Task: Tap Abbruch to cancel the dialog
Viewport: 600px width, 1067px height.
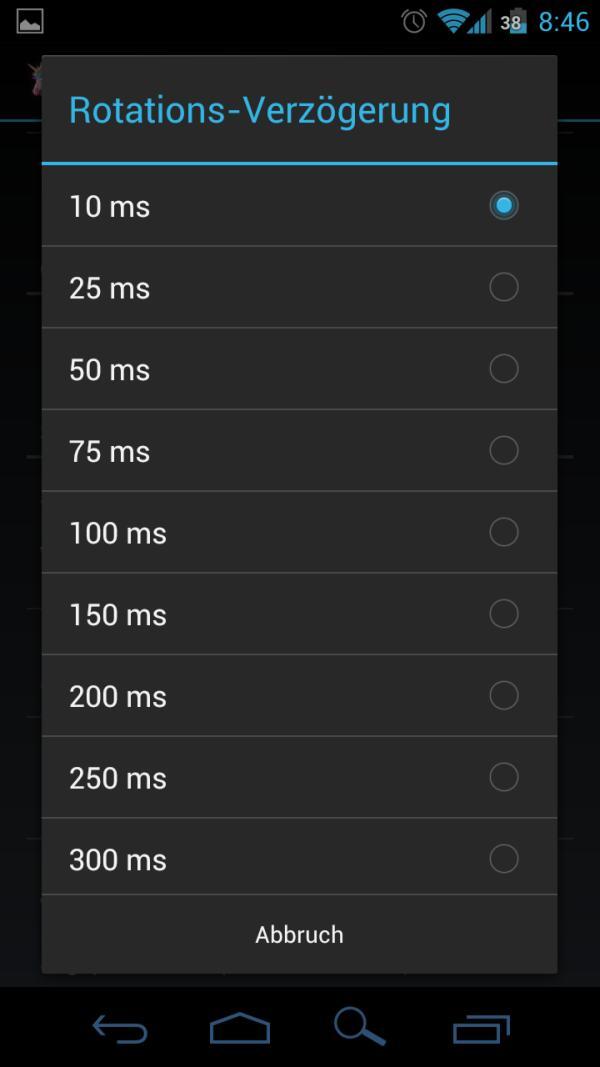Action: click(299, 934)
